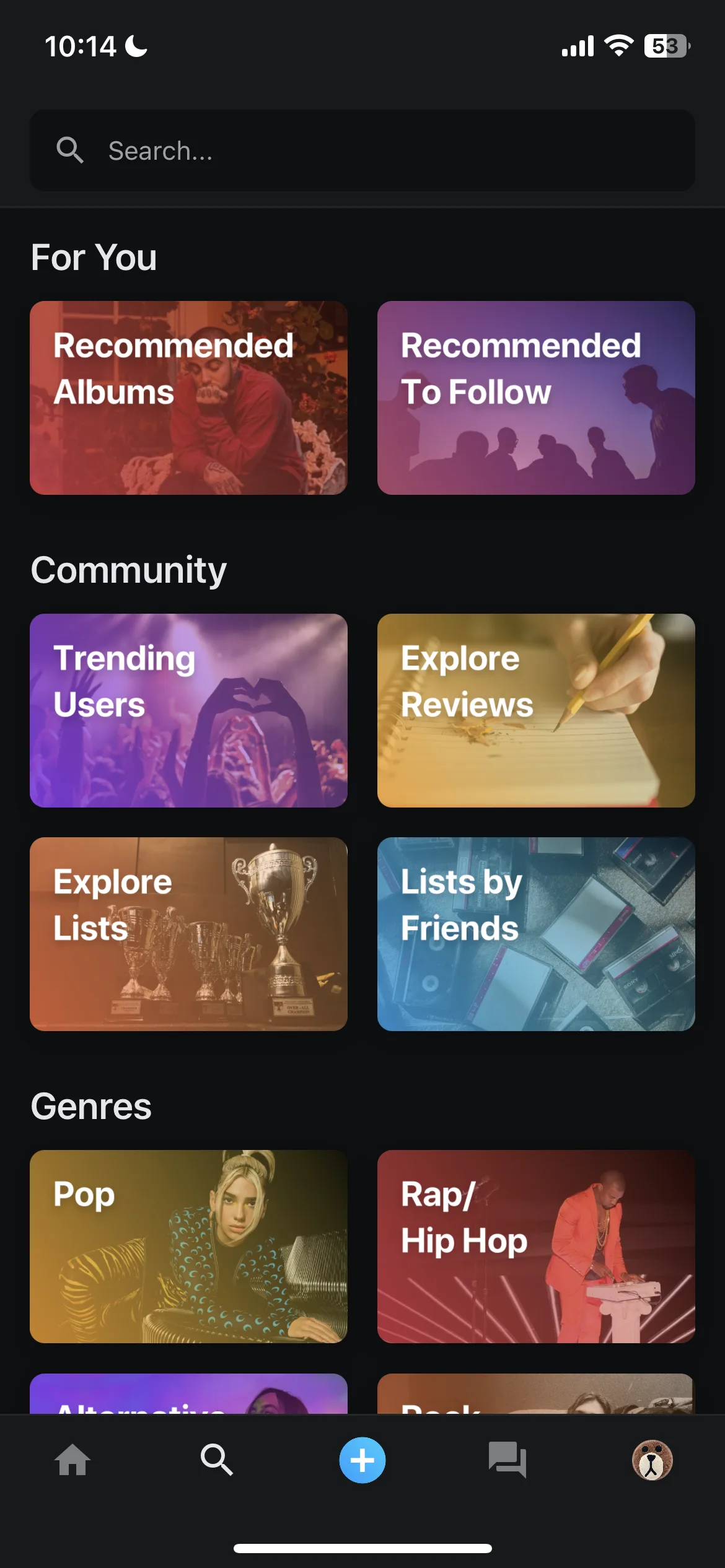Select the Pop genre
The image size is (725, 1568).
point(188,1246)
